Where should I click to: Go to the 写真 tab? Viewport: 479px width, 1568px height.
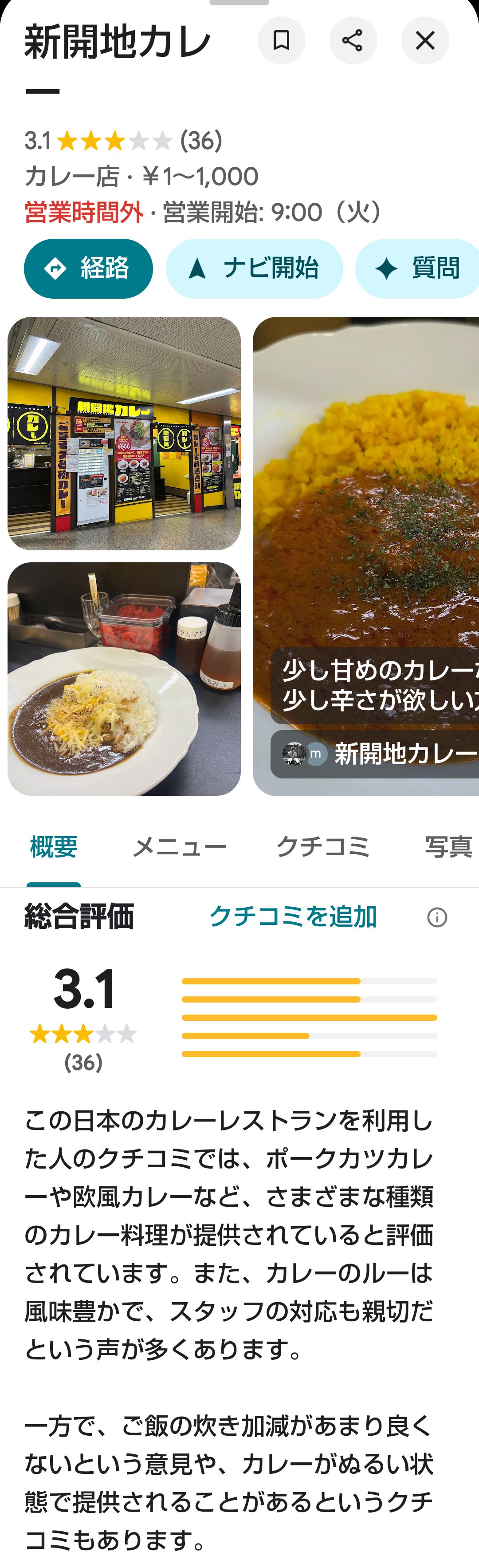pyautogui.click(x=448, y=847)
